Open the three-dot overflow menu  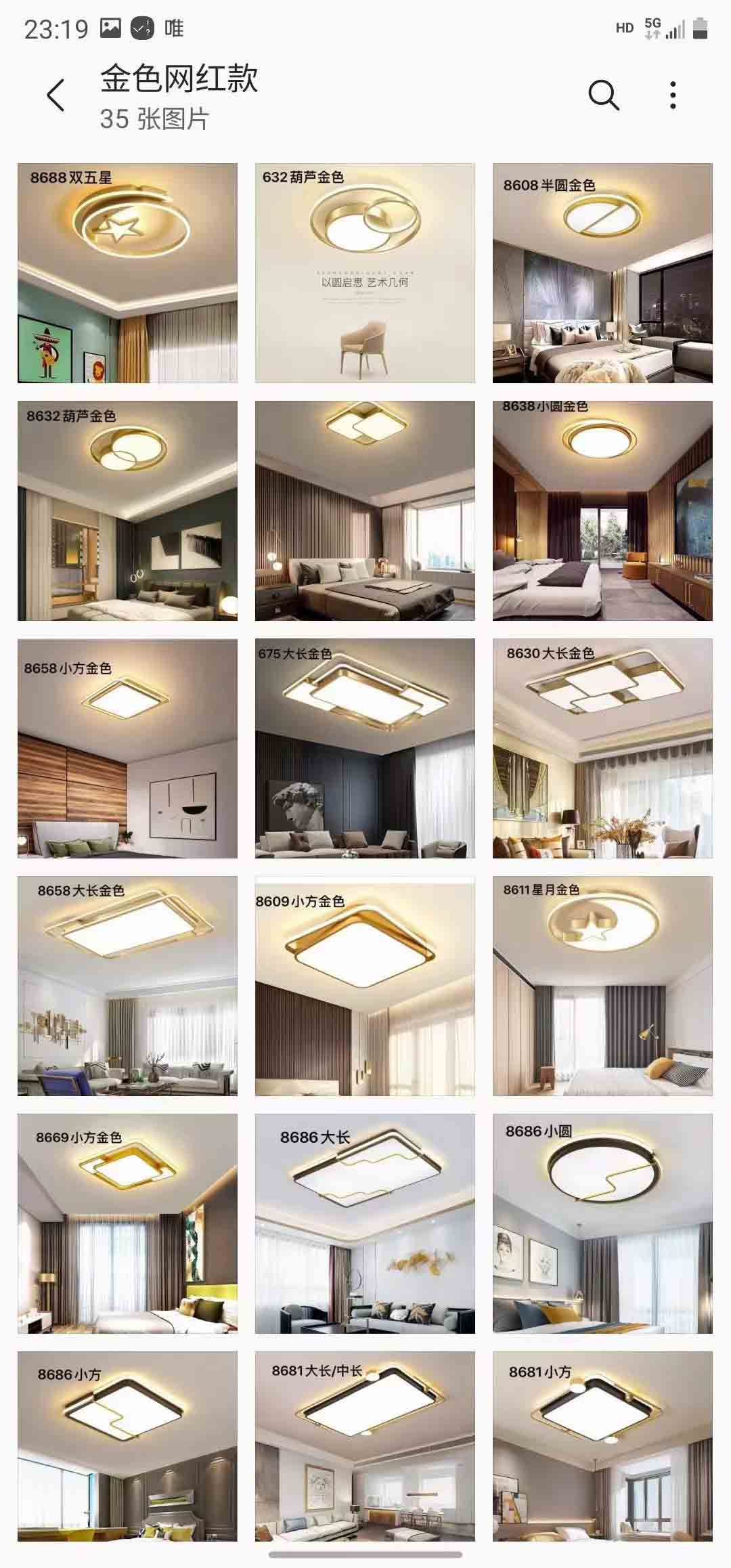point(672,95)
